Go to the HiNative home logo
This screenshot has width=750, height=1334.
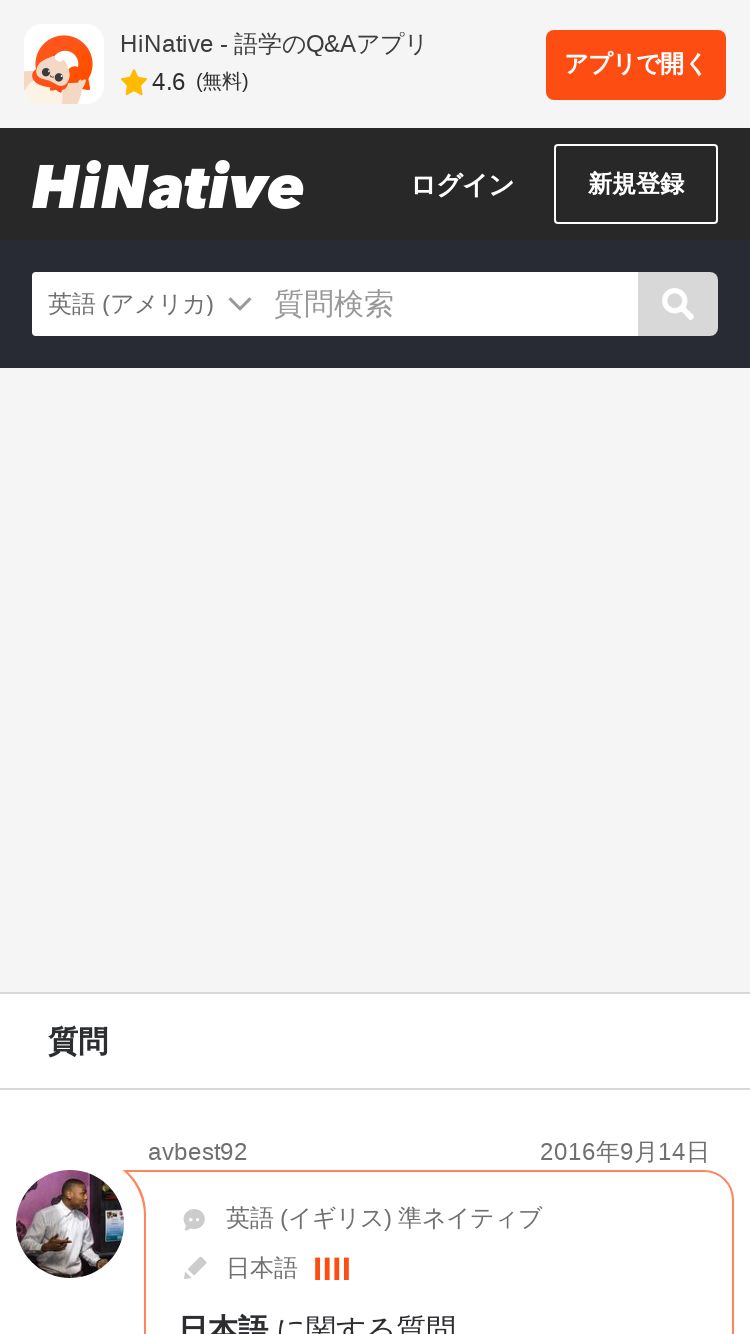(x=168, y=186)
